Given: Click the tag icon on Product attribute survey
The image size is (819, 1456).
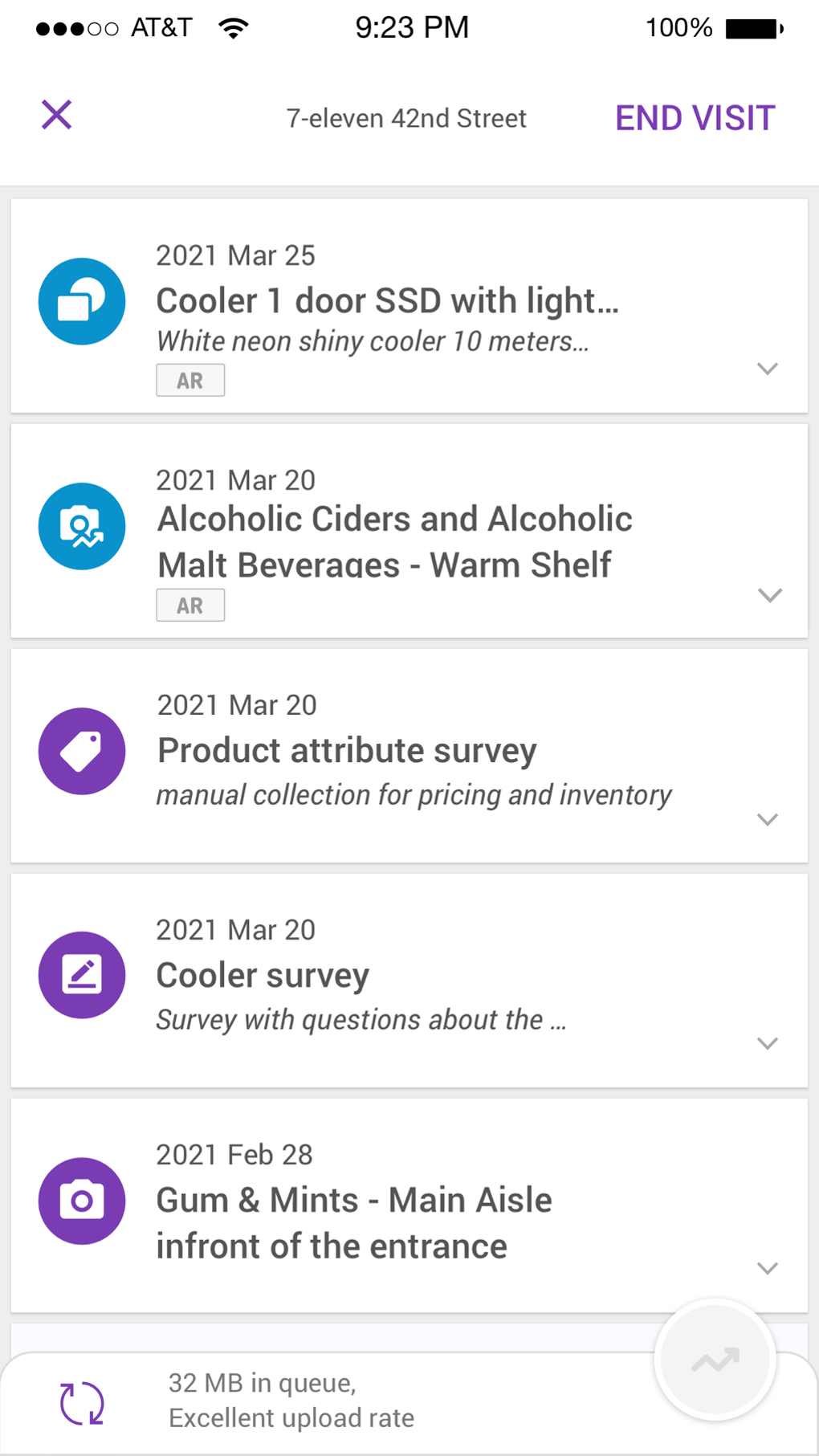Looking at the screenshot, I should click(81, 750).
